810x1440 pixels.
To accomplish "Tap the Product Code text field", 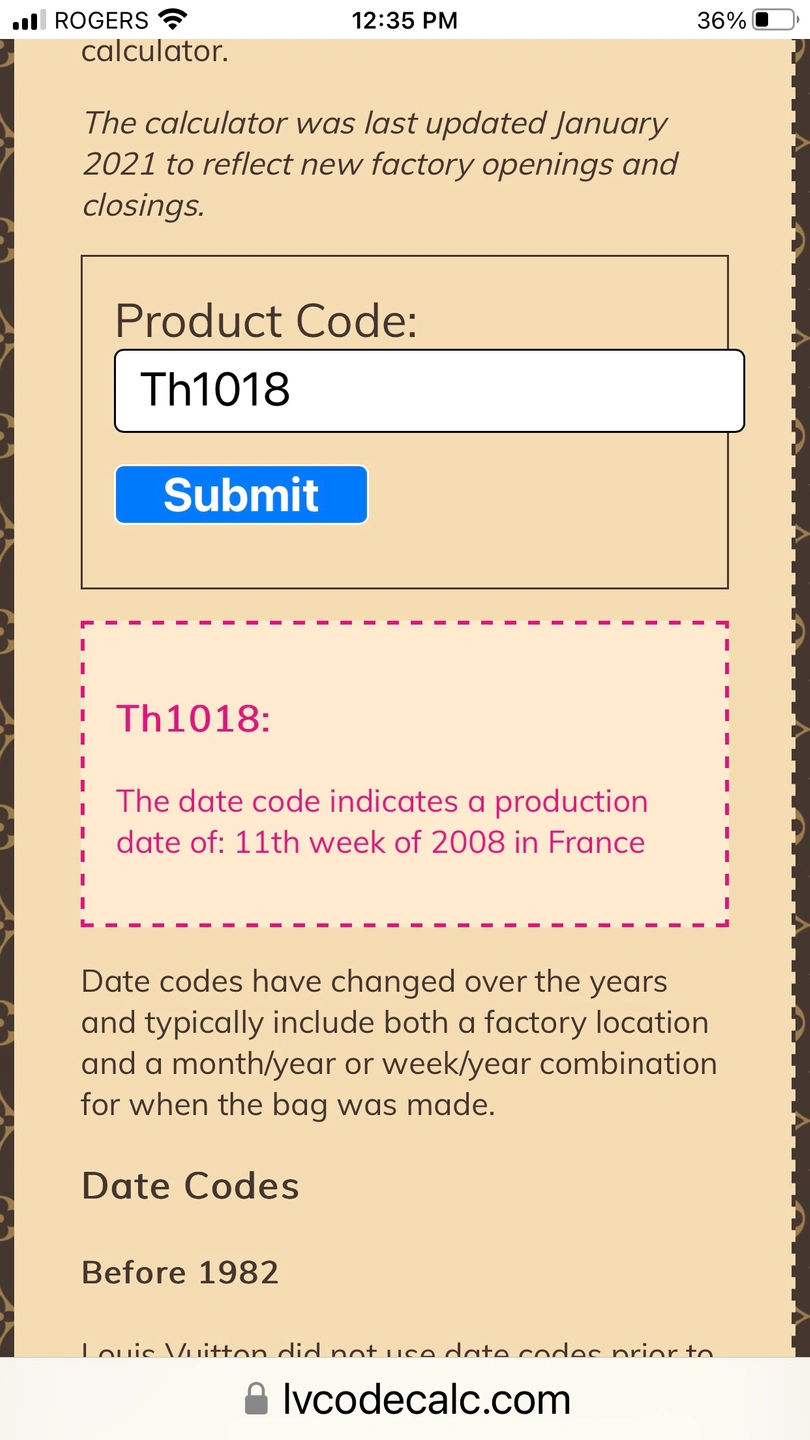I will [x=429, y=391].
